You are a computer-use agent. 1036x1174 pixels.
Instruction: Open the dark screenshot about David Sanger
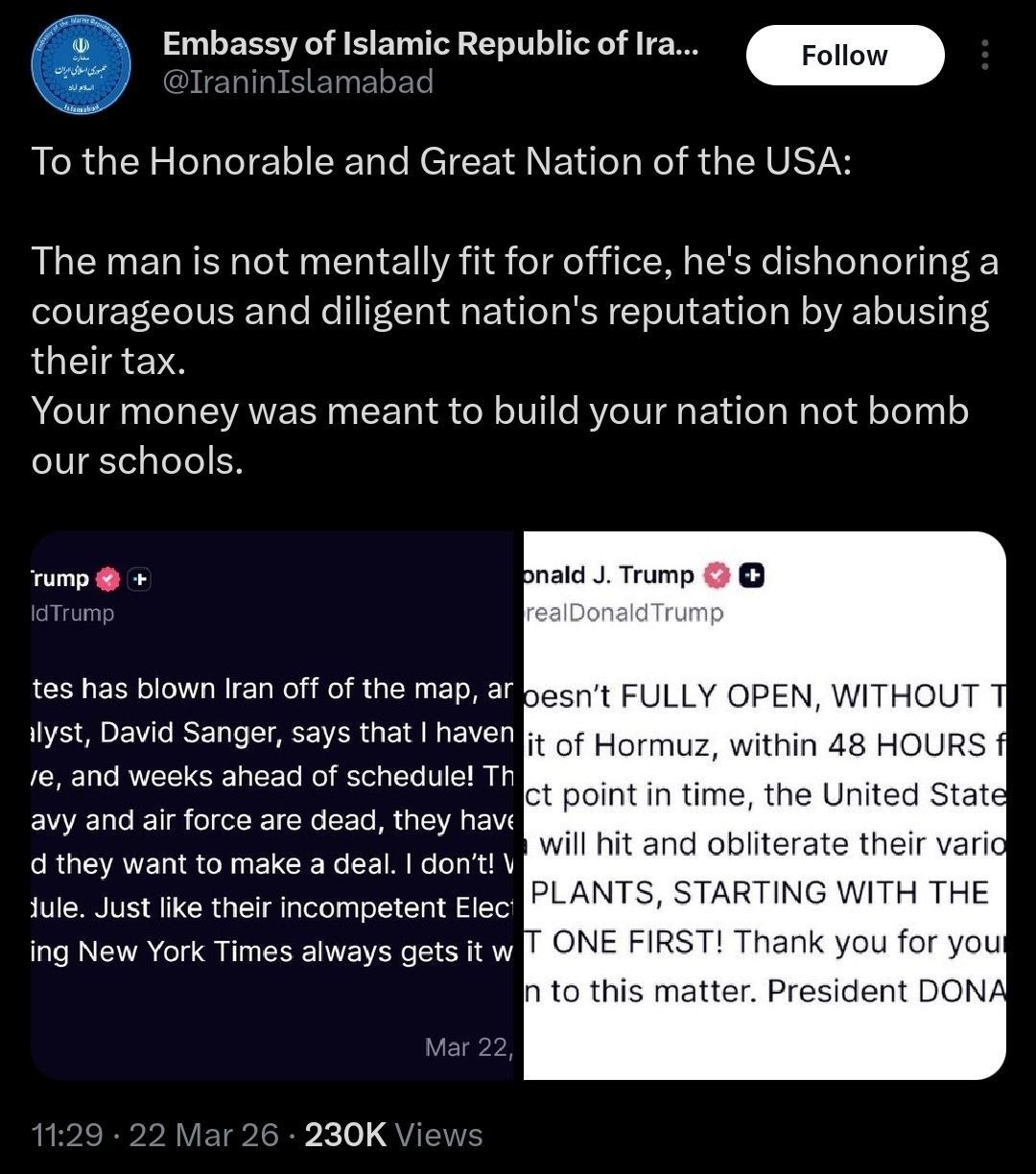coord(275,806)
